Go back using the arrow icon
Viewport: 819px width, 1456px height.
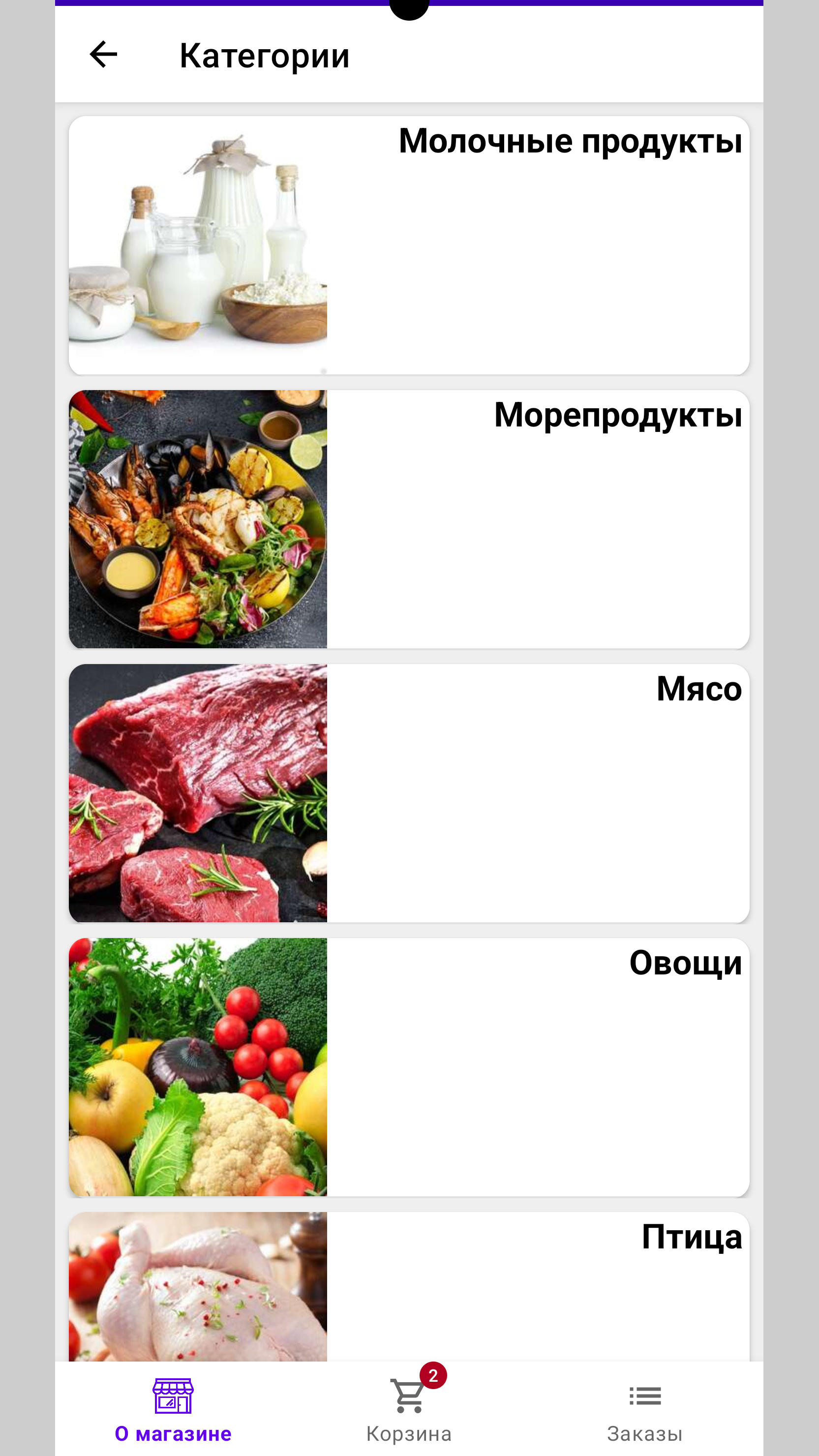103,54
